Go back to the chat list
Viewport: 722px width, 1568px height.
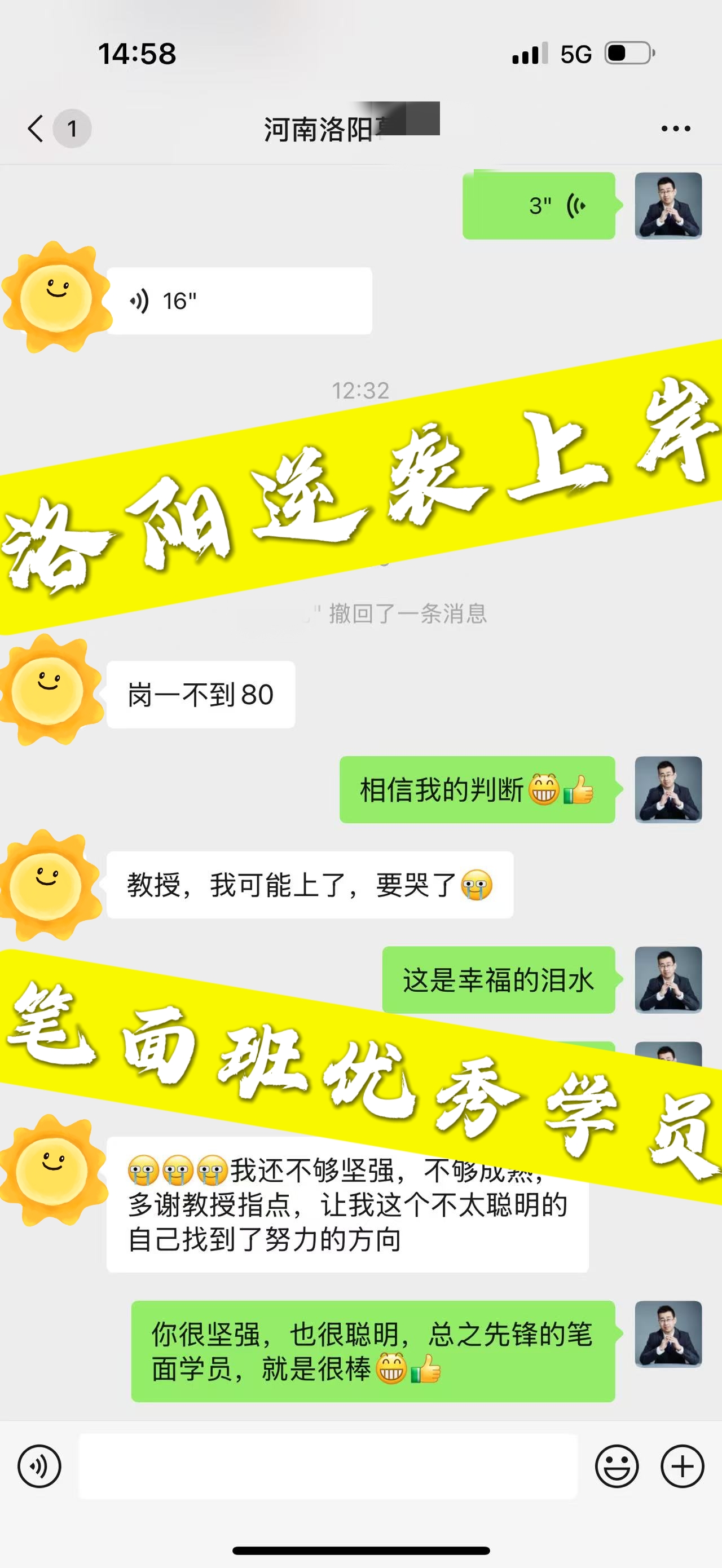(37, 129)
